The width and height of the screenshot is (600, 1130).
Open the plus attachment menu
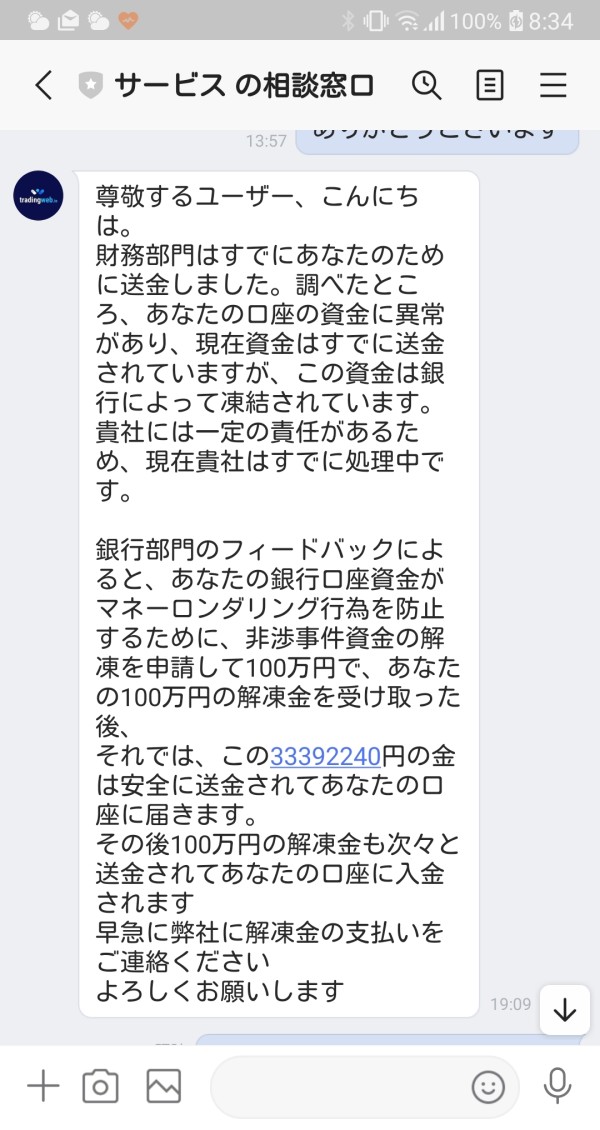pos(43,1085)
